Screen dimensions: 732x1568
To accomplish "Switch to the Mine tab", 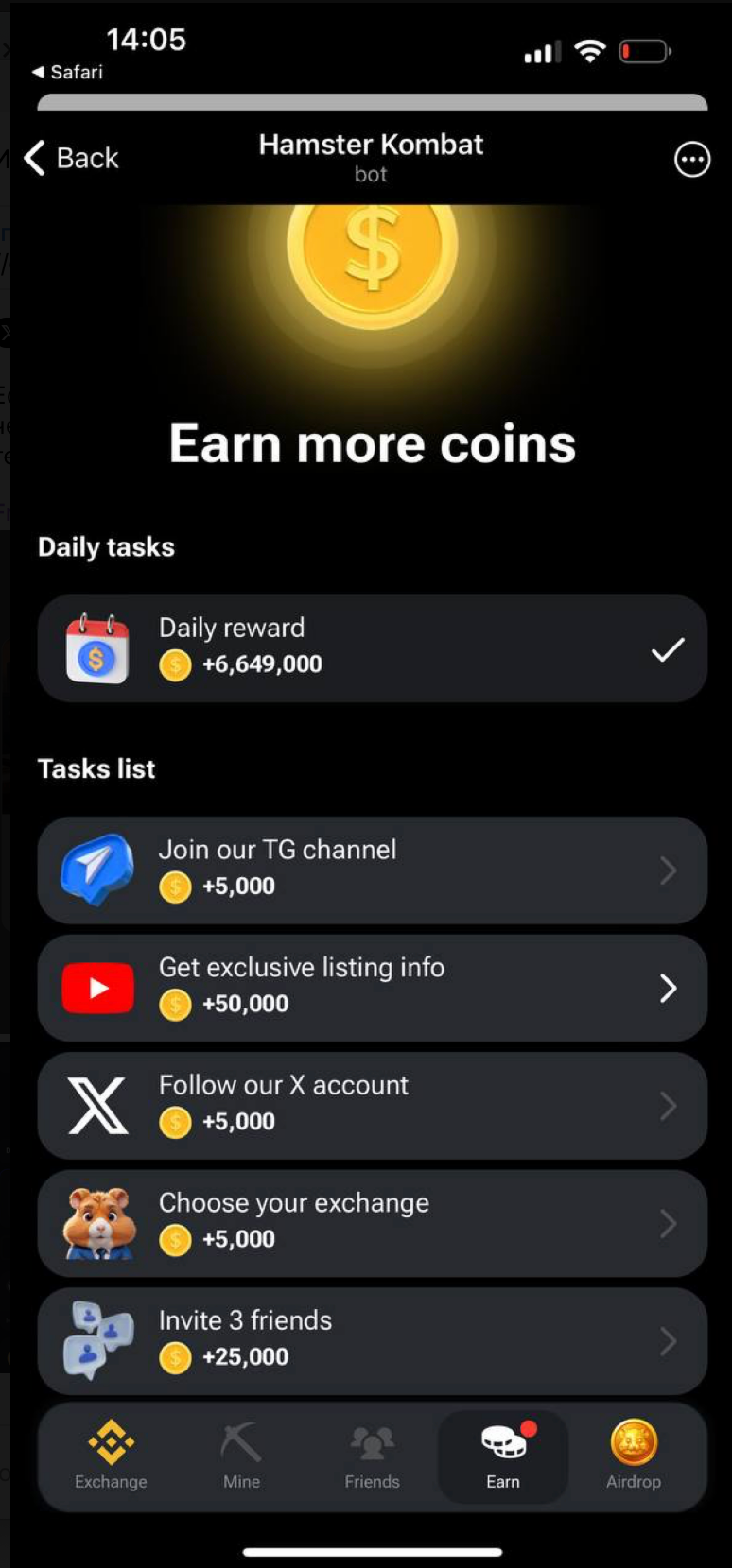I will pos(241,1456).
